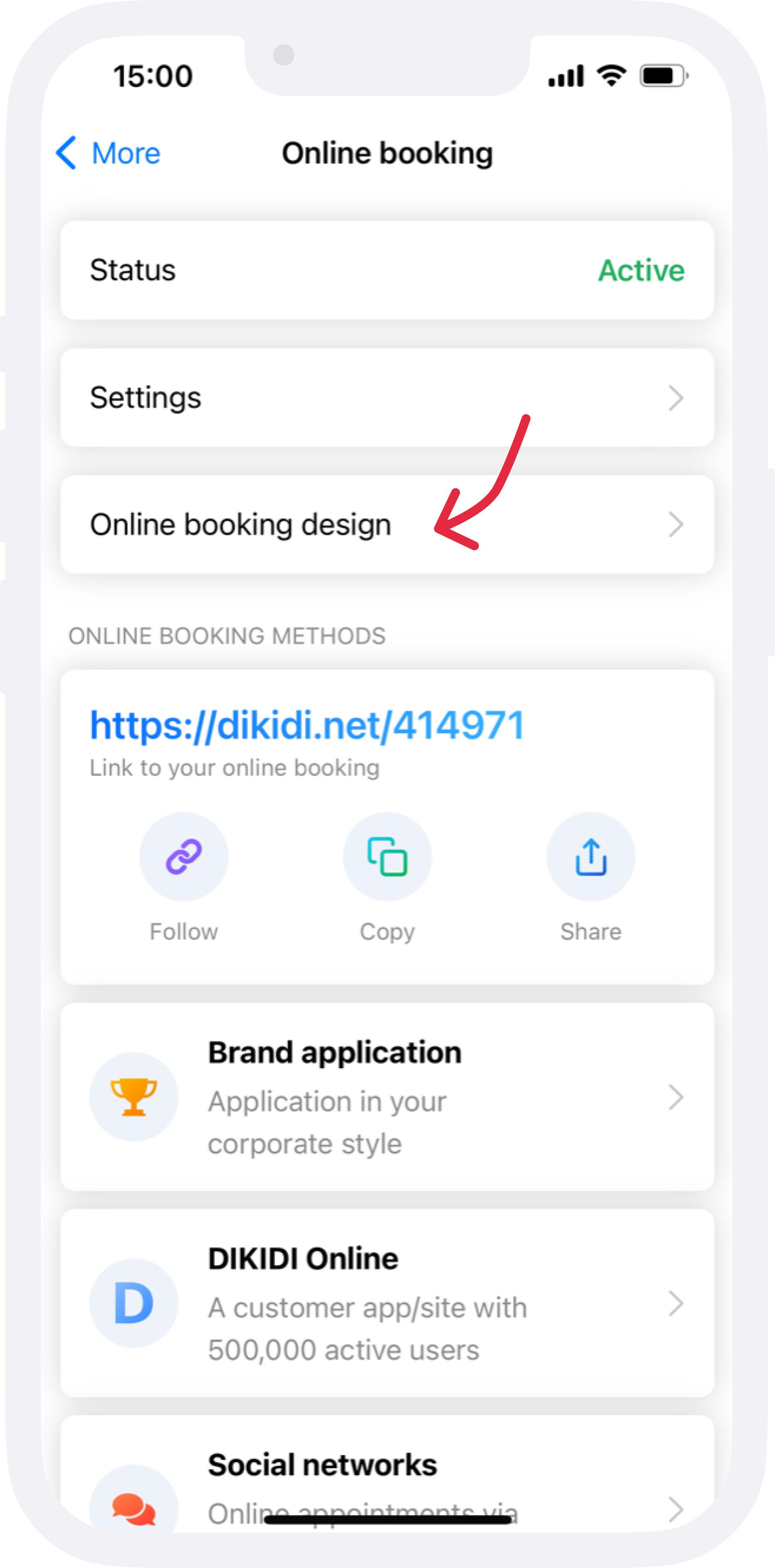Open the Status row

coord(387,270)
